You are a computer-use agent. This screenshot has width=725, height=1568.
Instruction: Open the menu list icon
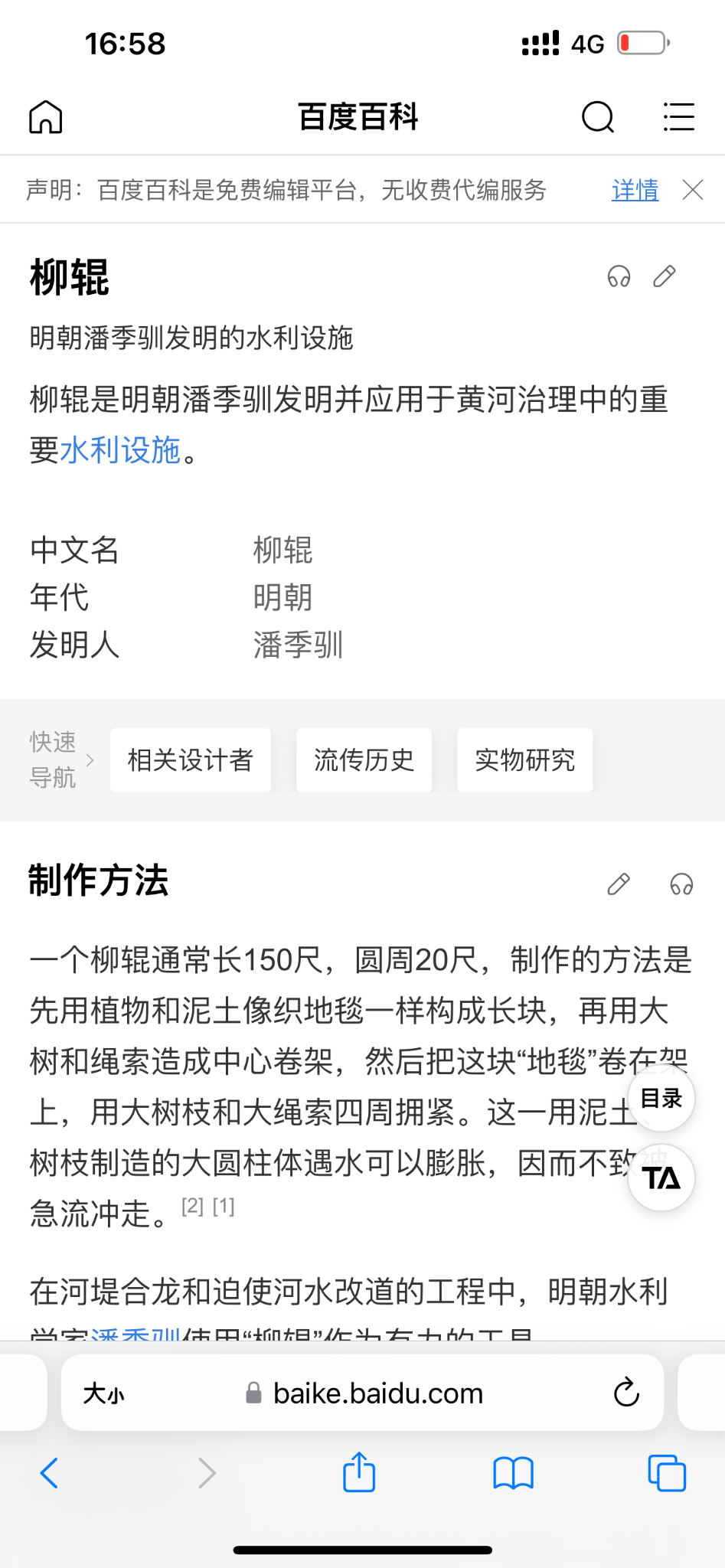(x=678, y=117)
